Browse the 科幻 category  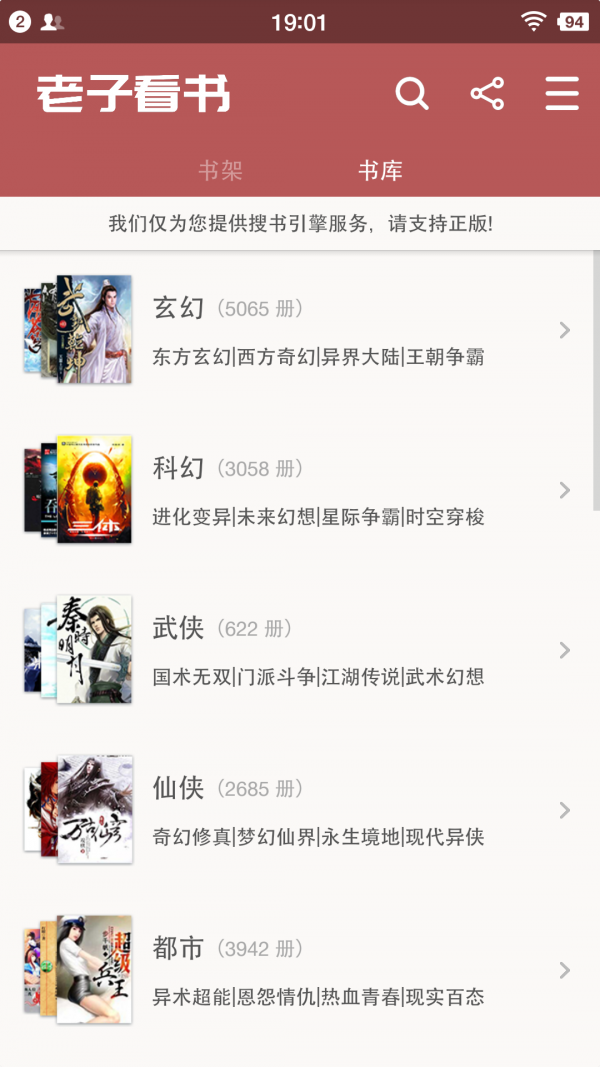[x=300, y=490]
